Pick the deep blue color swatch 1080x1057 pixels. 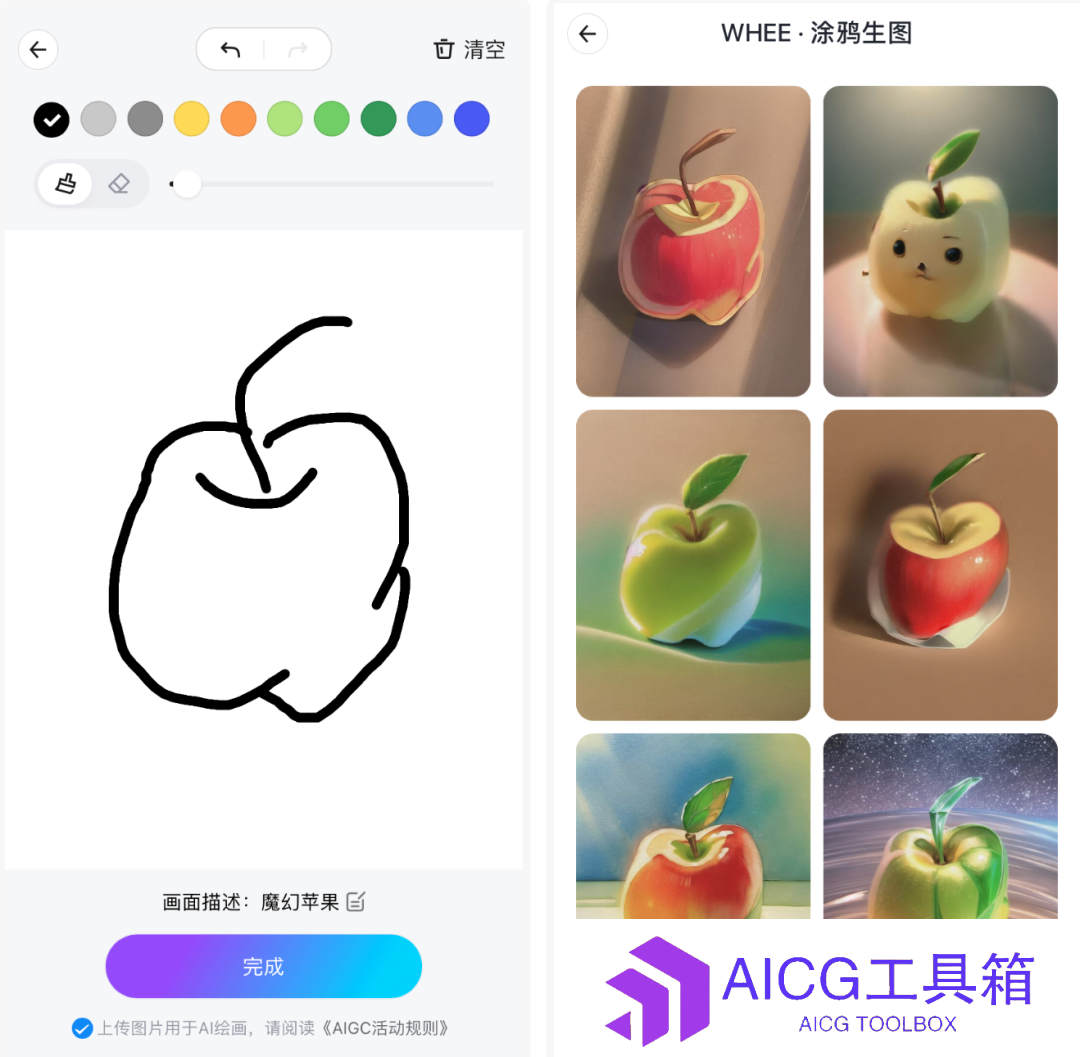click(x=471, y=119)
